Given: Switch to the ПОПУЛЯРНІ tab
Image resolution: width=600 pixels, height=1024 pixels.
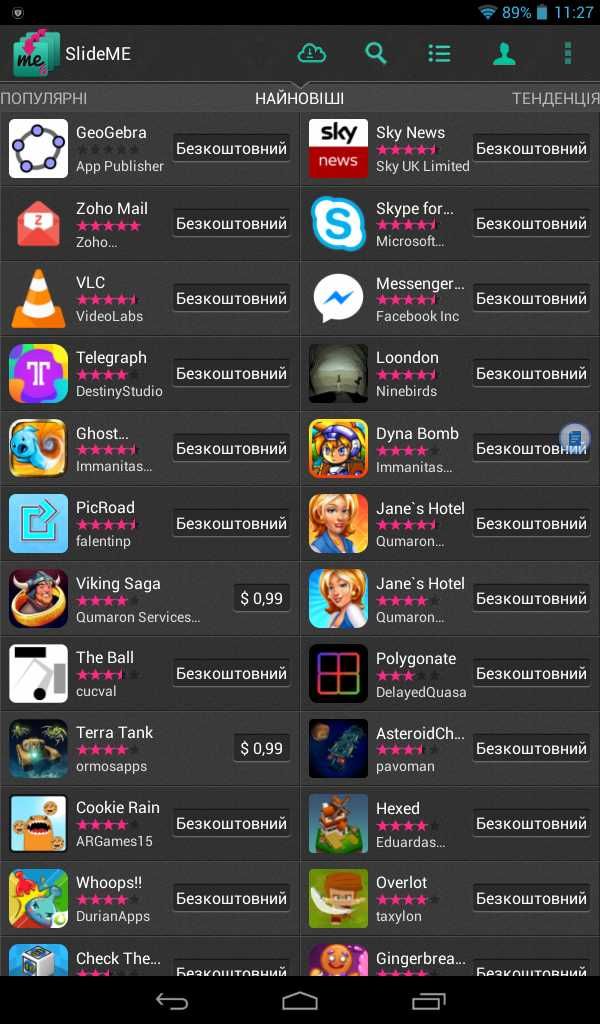Looking at the screenshot, I should tap(44, 99).
